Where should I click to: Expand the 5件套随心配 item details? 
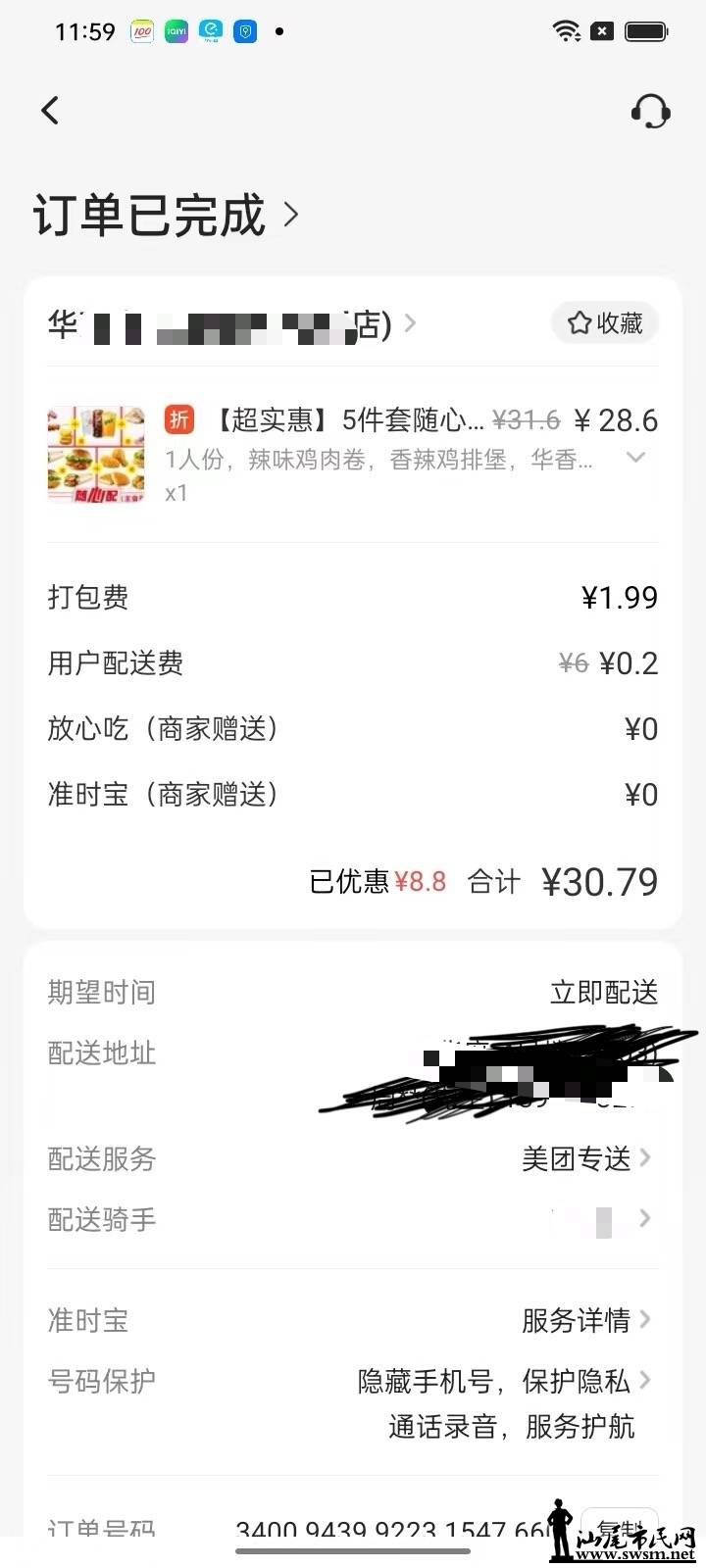pos(635,458)
